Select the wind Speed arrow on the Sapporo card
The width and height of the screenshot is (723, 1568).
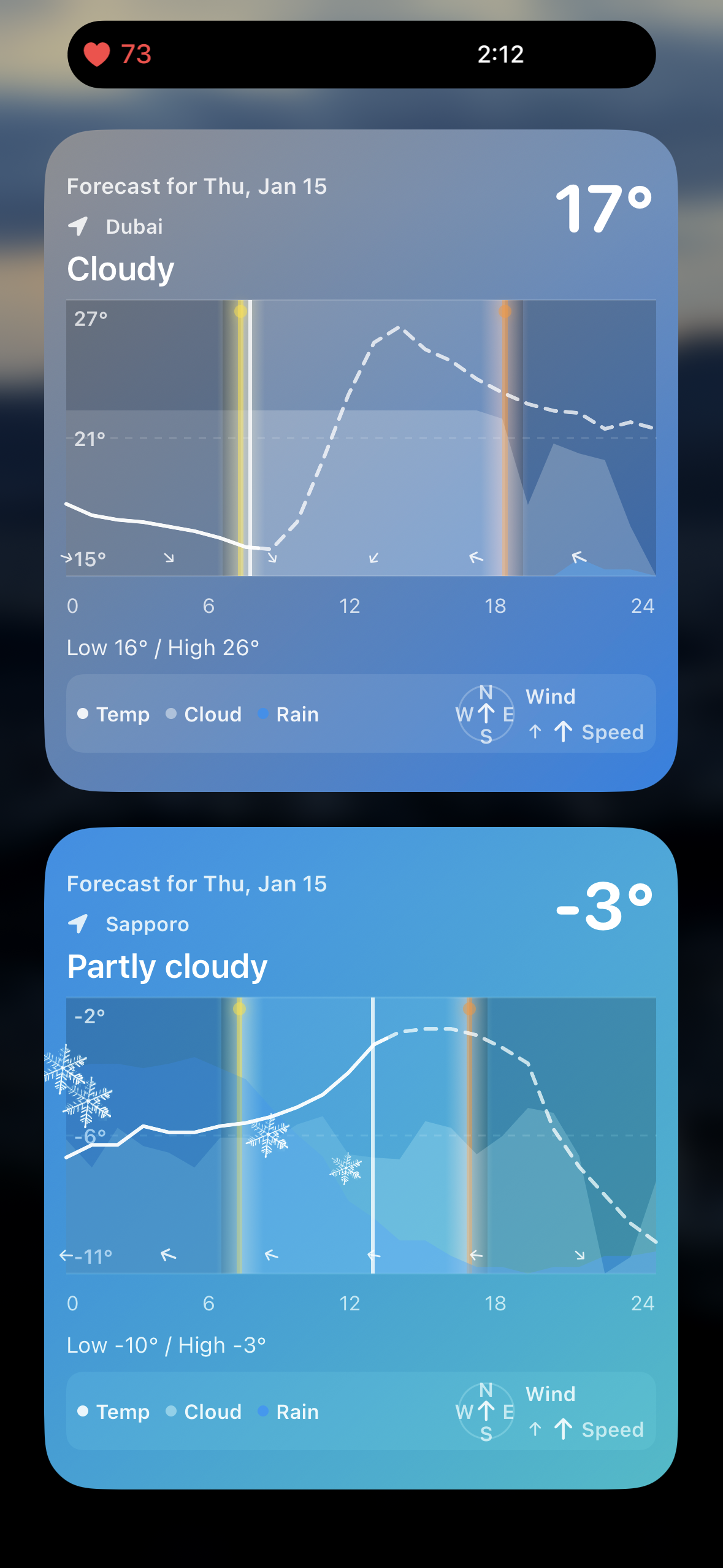tap(564, 1430)
